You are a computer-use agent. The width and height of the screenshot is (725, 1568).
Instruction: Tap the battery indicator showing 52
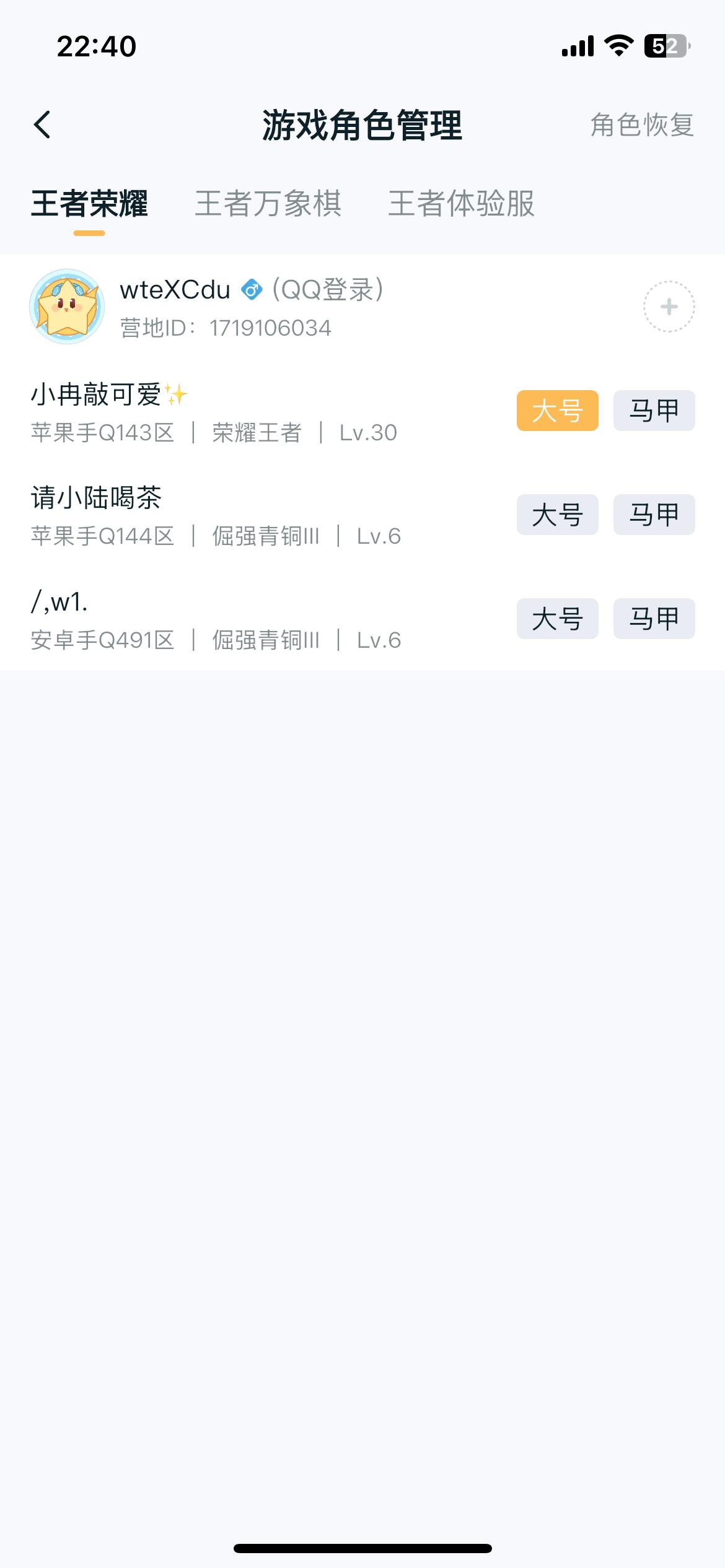(x=663, y=45)
